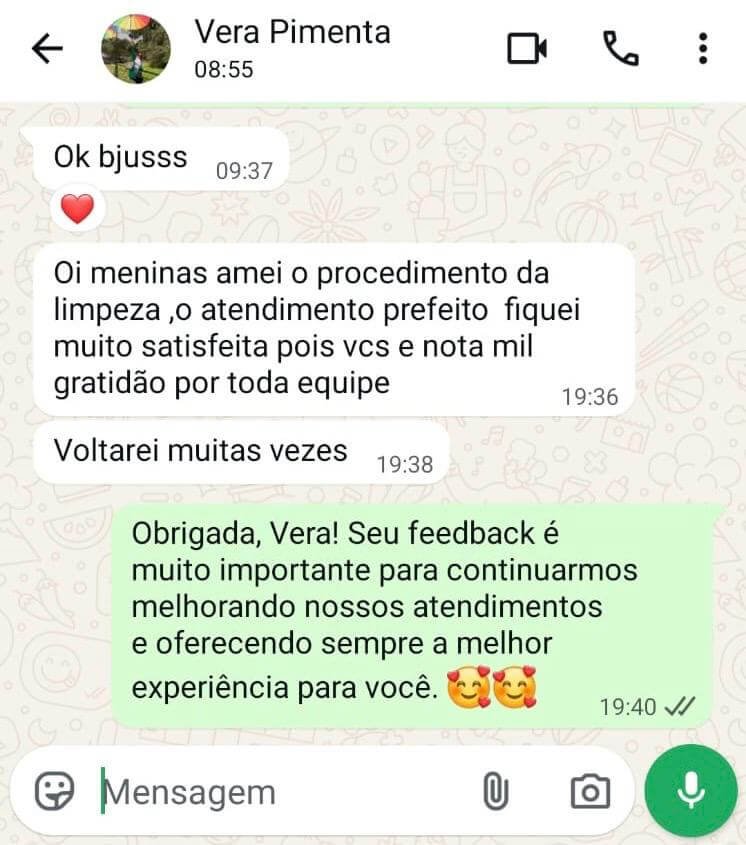Viewport: 746px width, 845px height.
Task: Open the camera from message bar
Action: (590, 792)
